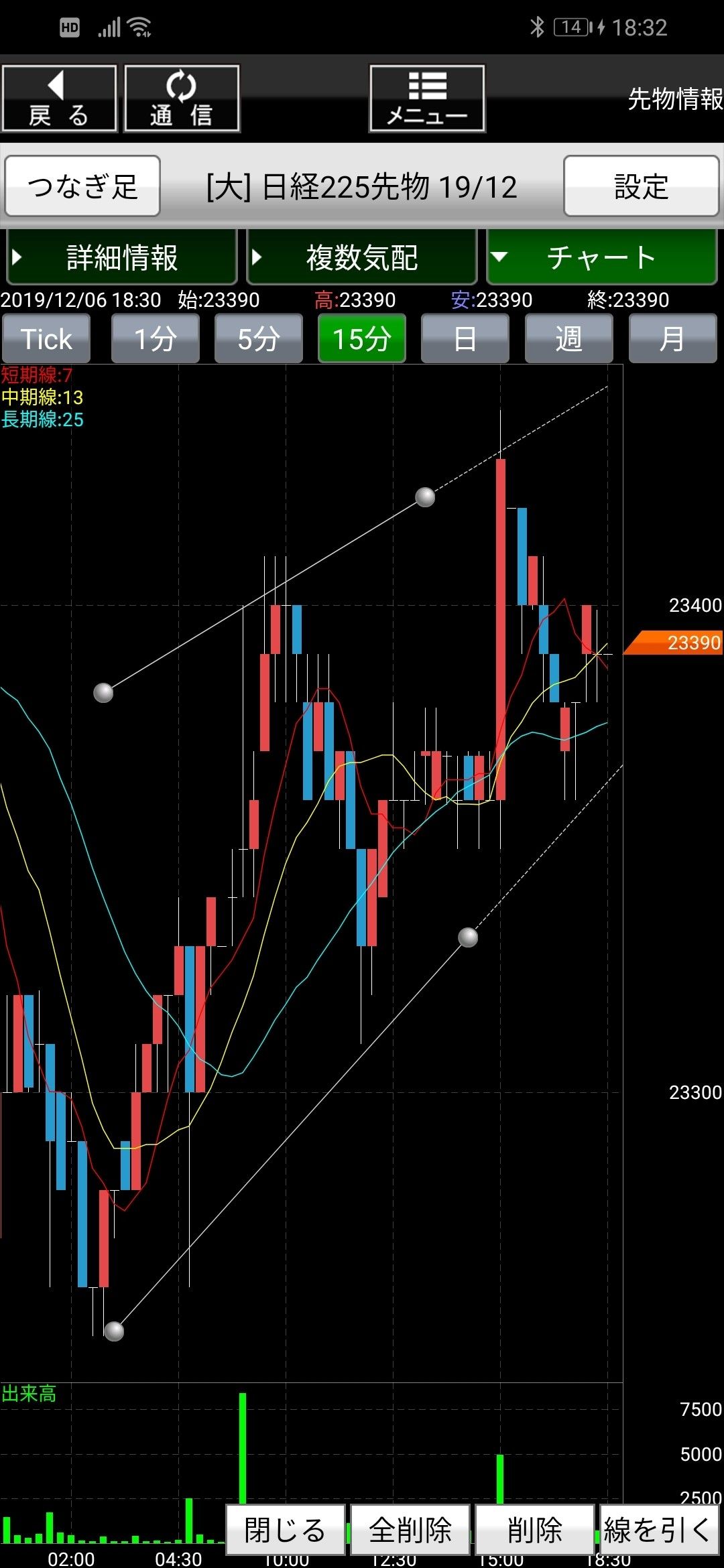
Task: Switch to the 月 monthly chart
Action: tap(672, 338)
